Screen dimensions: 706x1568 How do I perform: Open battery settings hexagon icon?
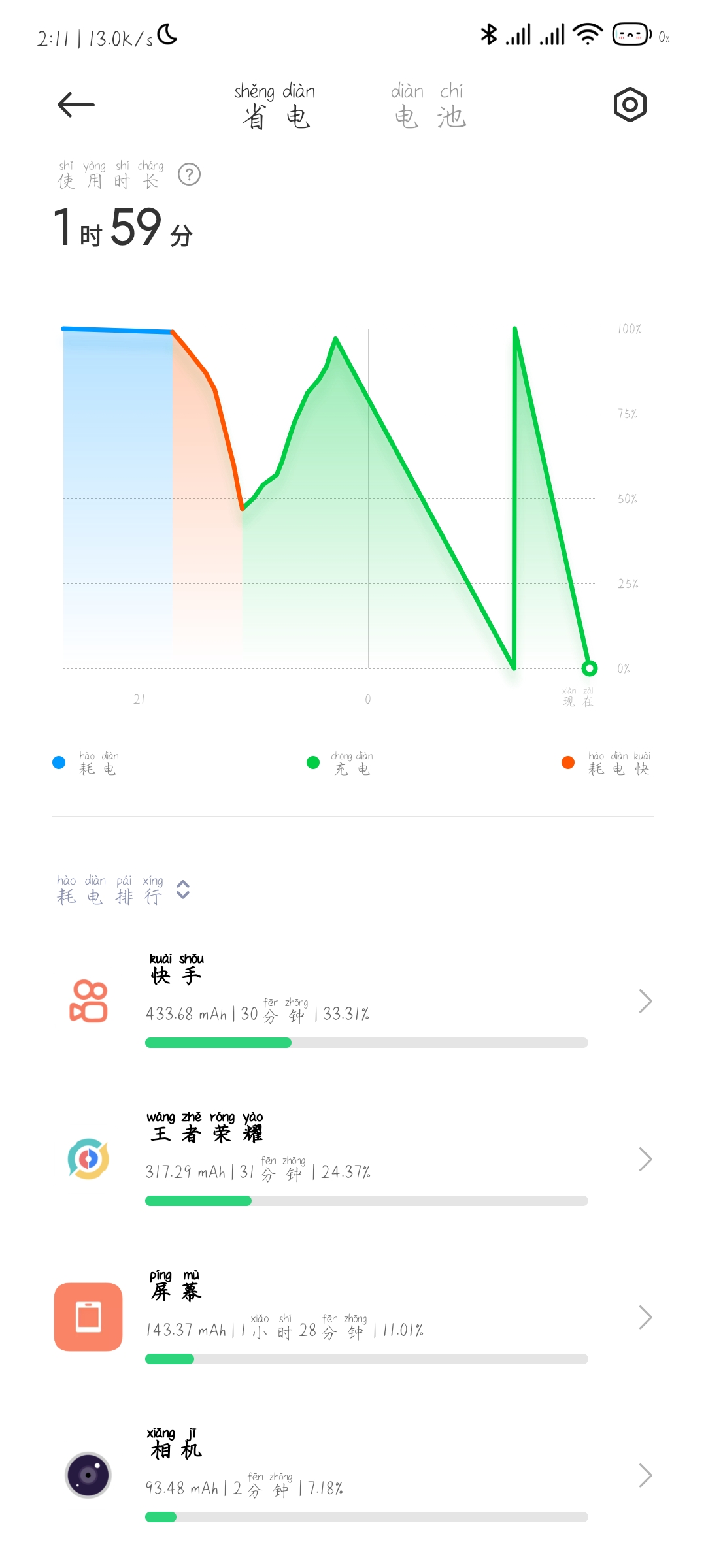tap(630, 105)
